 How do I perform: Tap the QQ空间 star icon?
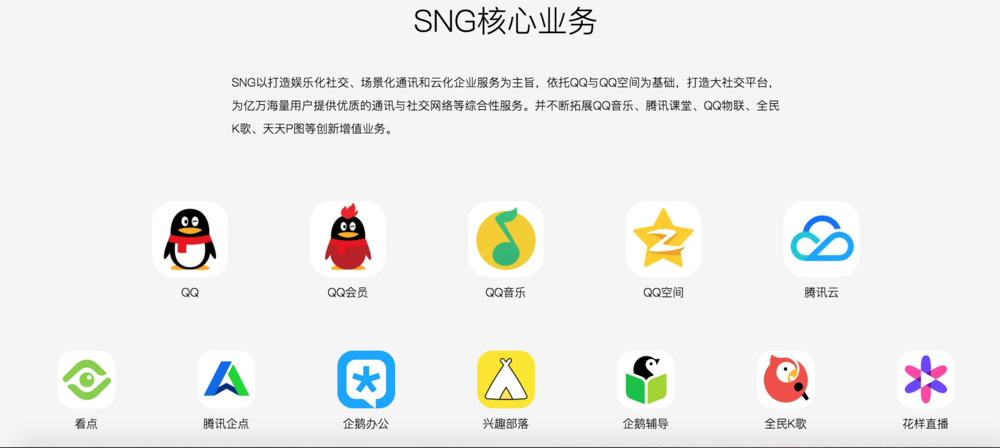tap(663, 239)
